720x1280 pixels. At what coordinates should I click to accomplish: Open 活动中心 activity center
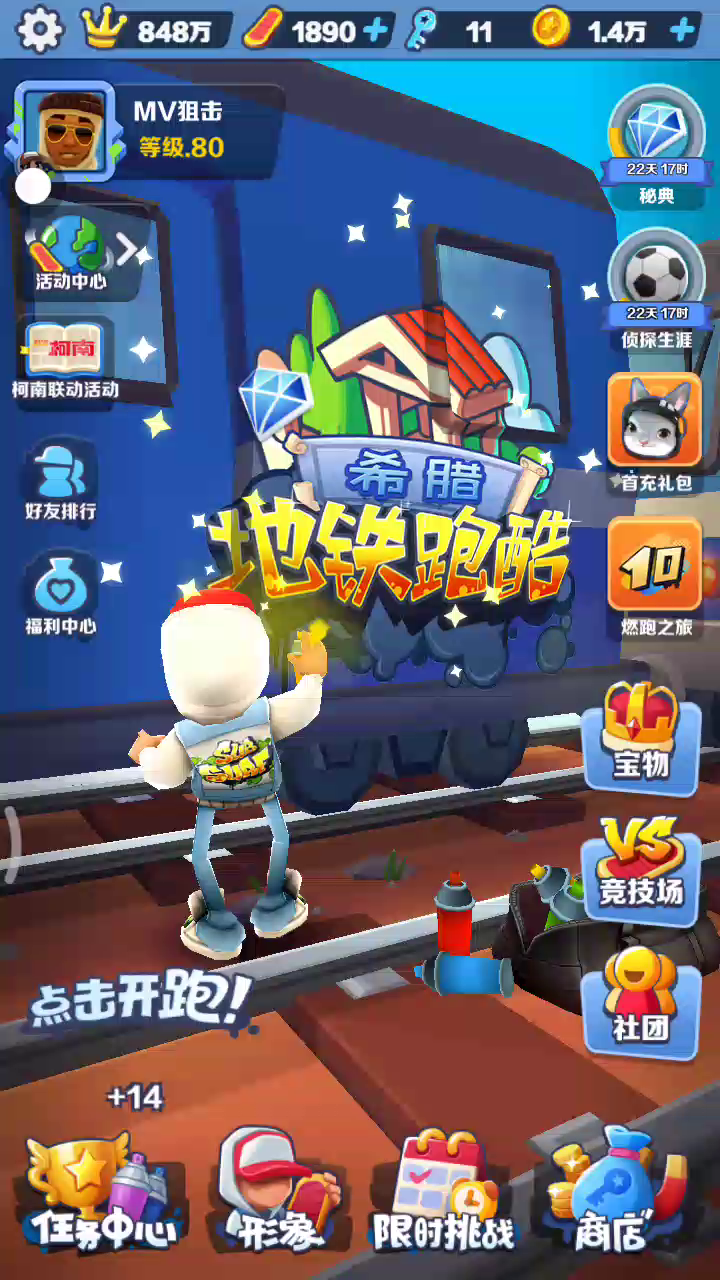(71, 255)
